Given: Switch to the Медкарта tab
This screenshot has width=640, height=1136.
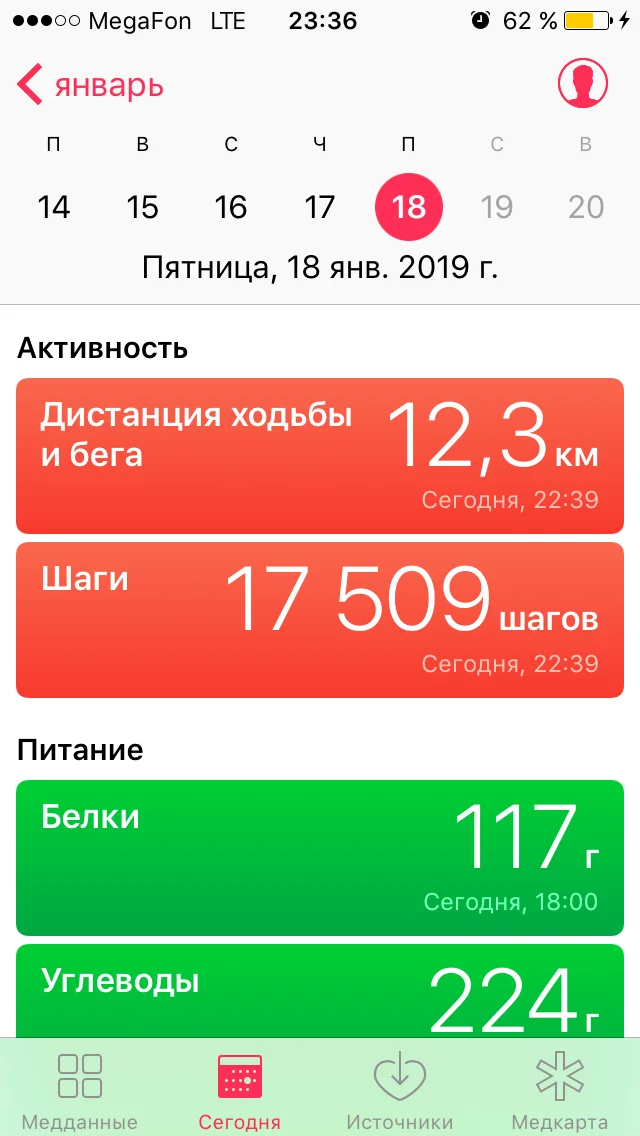Looking at the screenshot, I should click(x=560, y=1090).
